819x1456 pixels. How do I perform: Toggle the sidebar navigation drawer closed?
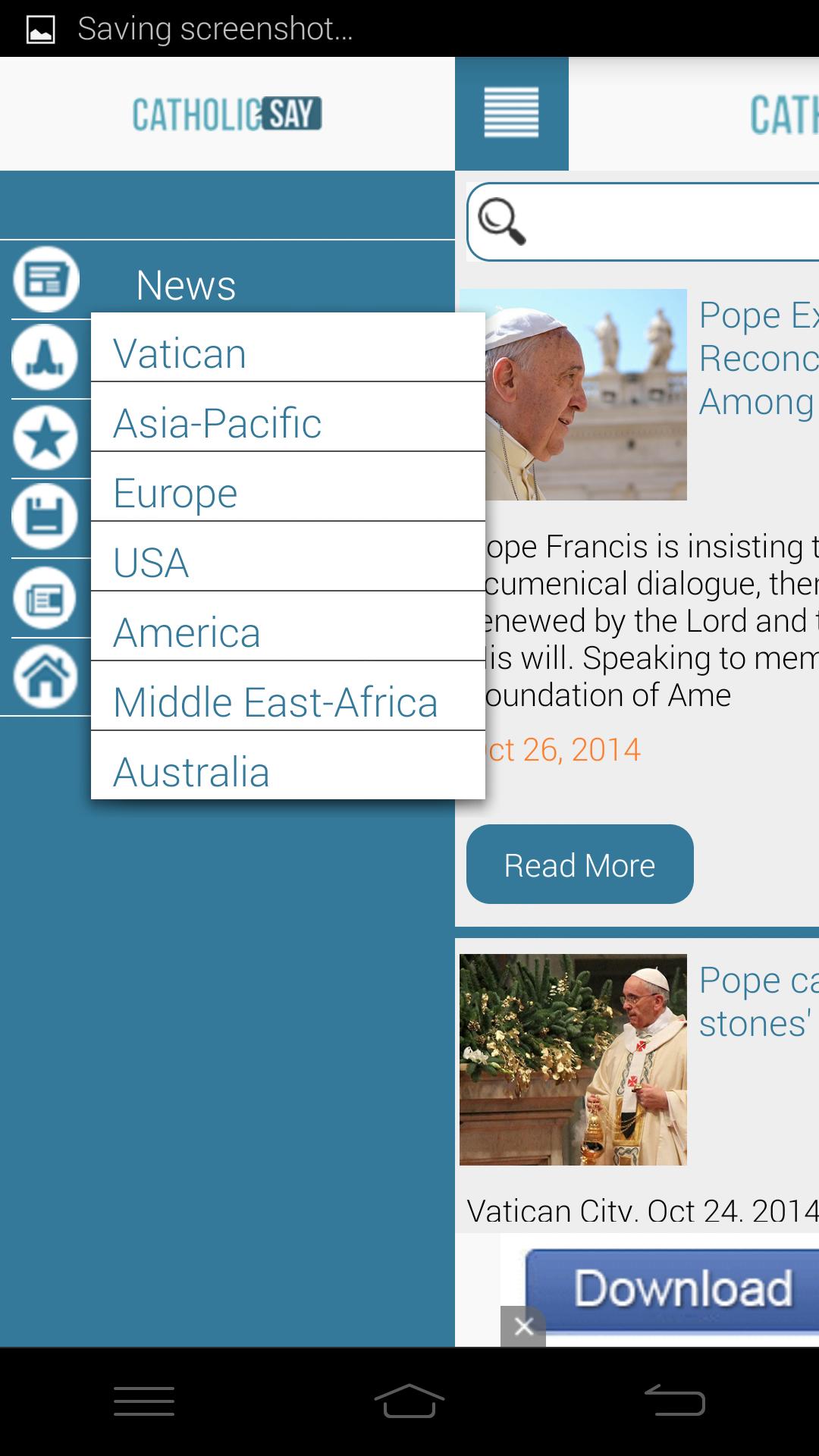[x=512, y=113]
